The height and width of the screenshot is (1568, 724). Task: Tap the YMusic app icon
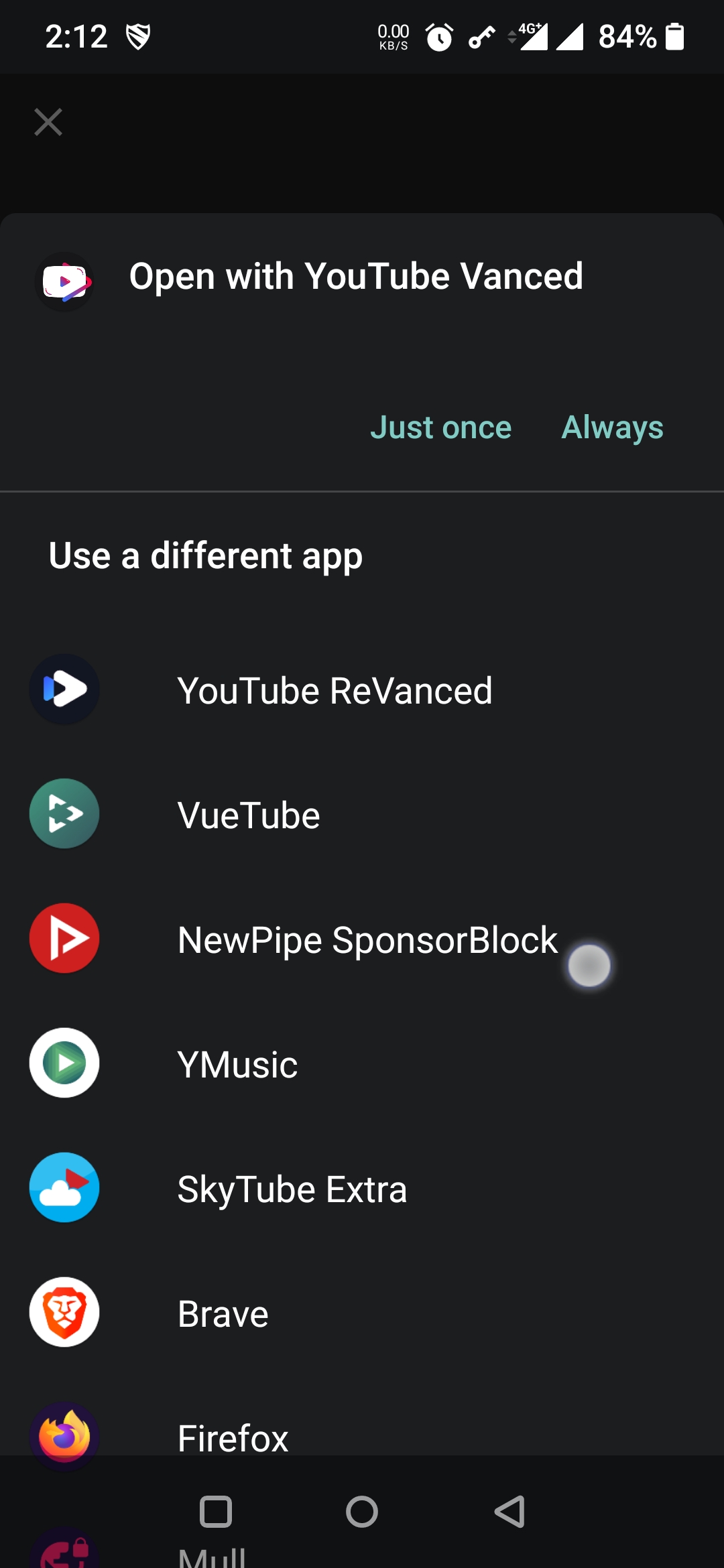(x=64, y=1063)
